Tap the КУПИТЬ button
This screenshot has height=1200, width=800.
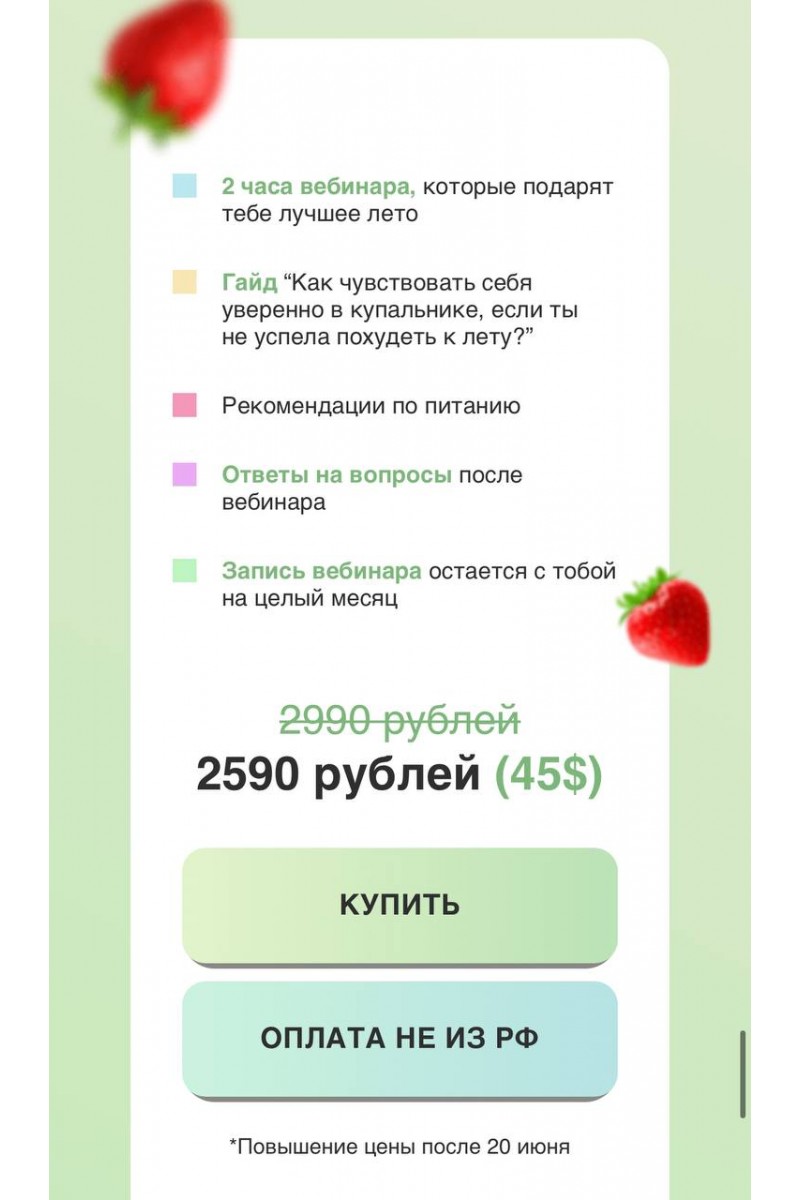(x=400, y=905)
